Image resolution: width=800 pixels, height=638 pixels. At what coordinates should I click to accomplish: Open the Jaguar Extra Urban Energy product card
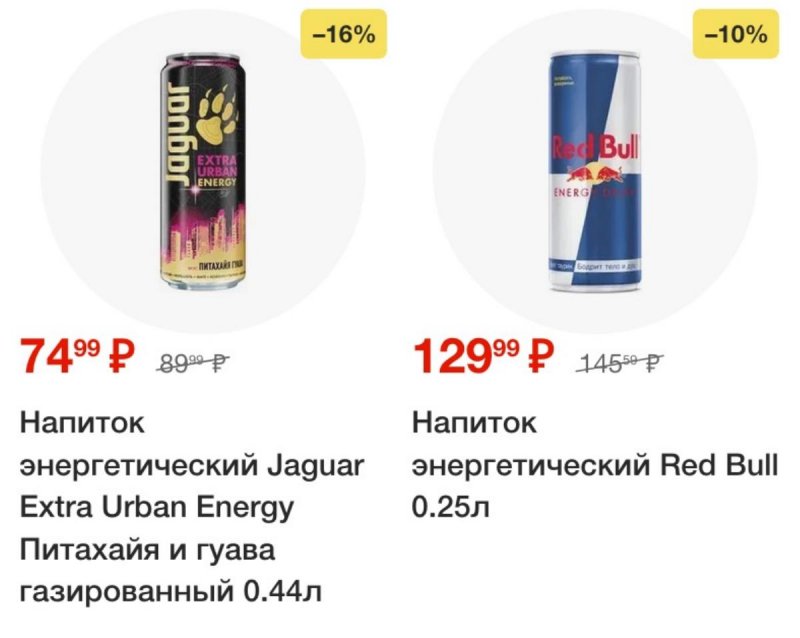pos(203,170)
